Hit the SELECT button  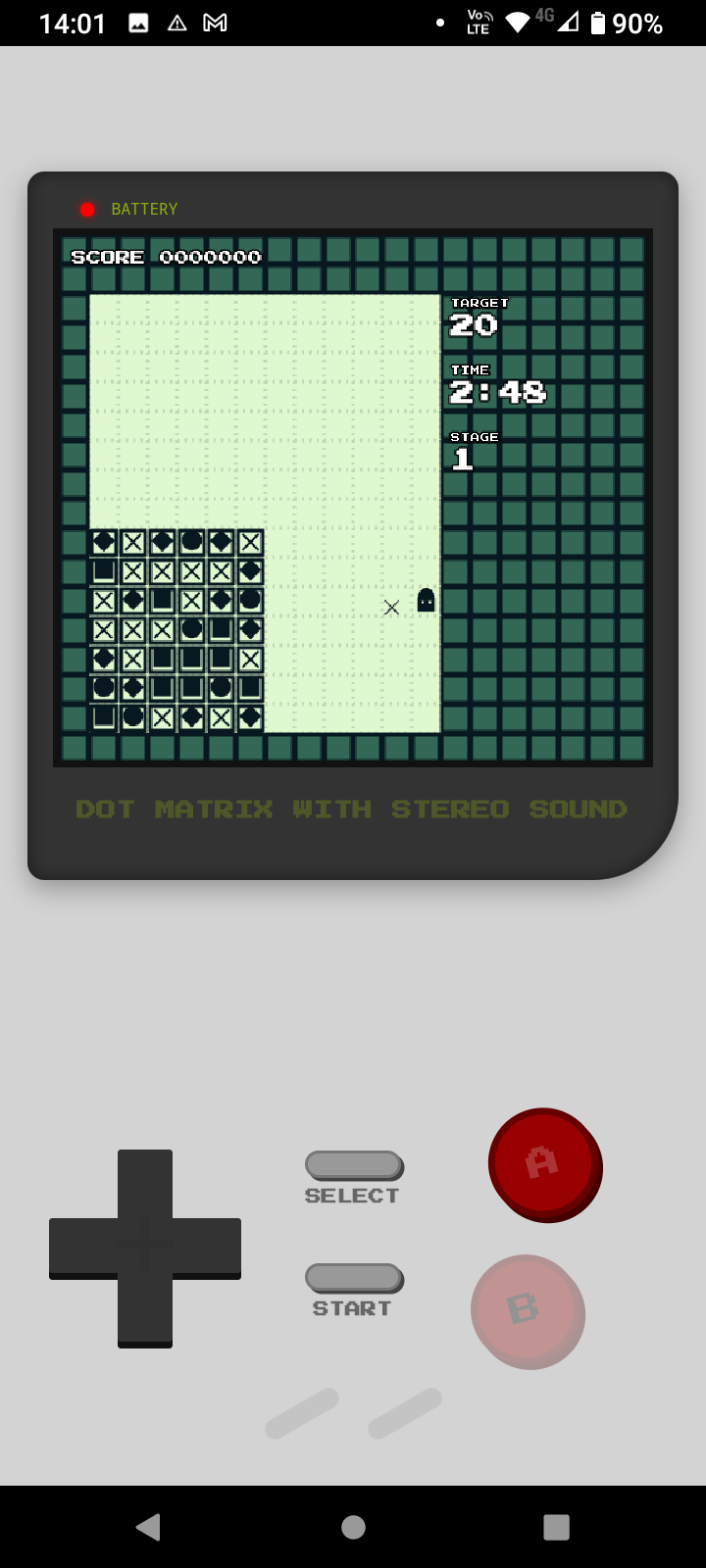[x=353, y=1165]
